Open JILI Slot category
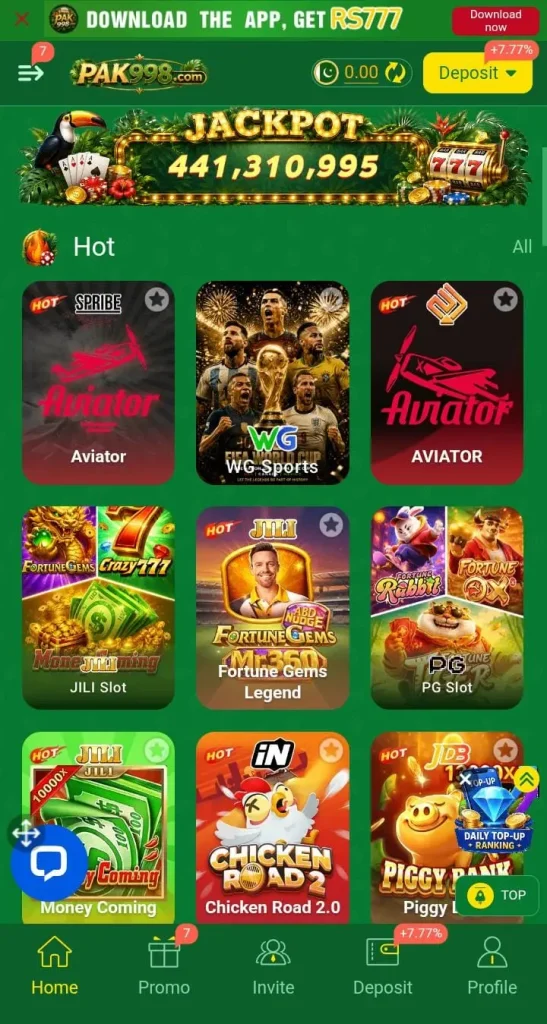Image resolution: width=547 pixels, height=1024 pixels. [x=99, y=607]
